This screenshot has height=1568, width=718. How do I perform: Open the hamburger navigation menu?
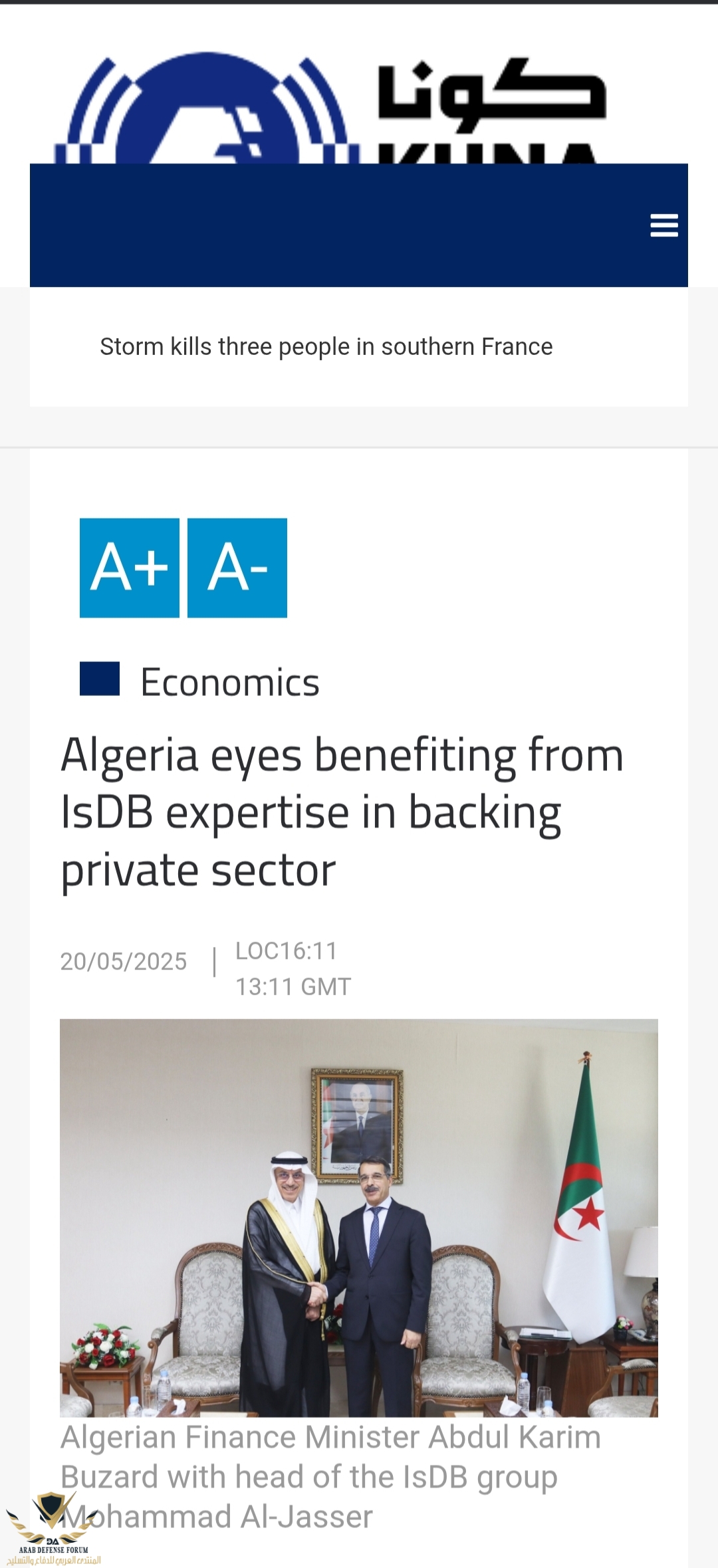coord(663,225)
